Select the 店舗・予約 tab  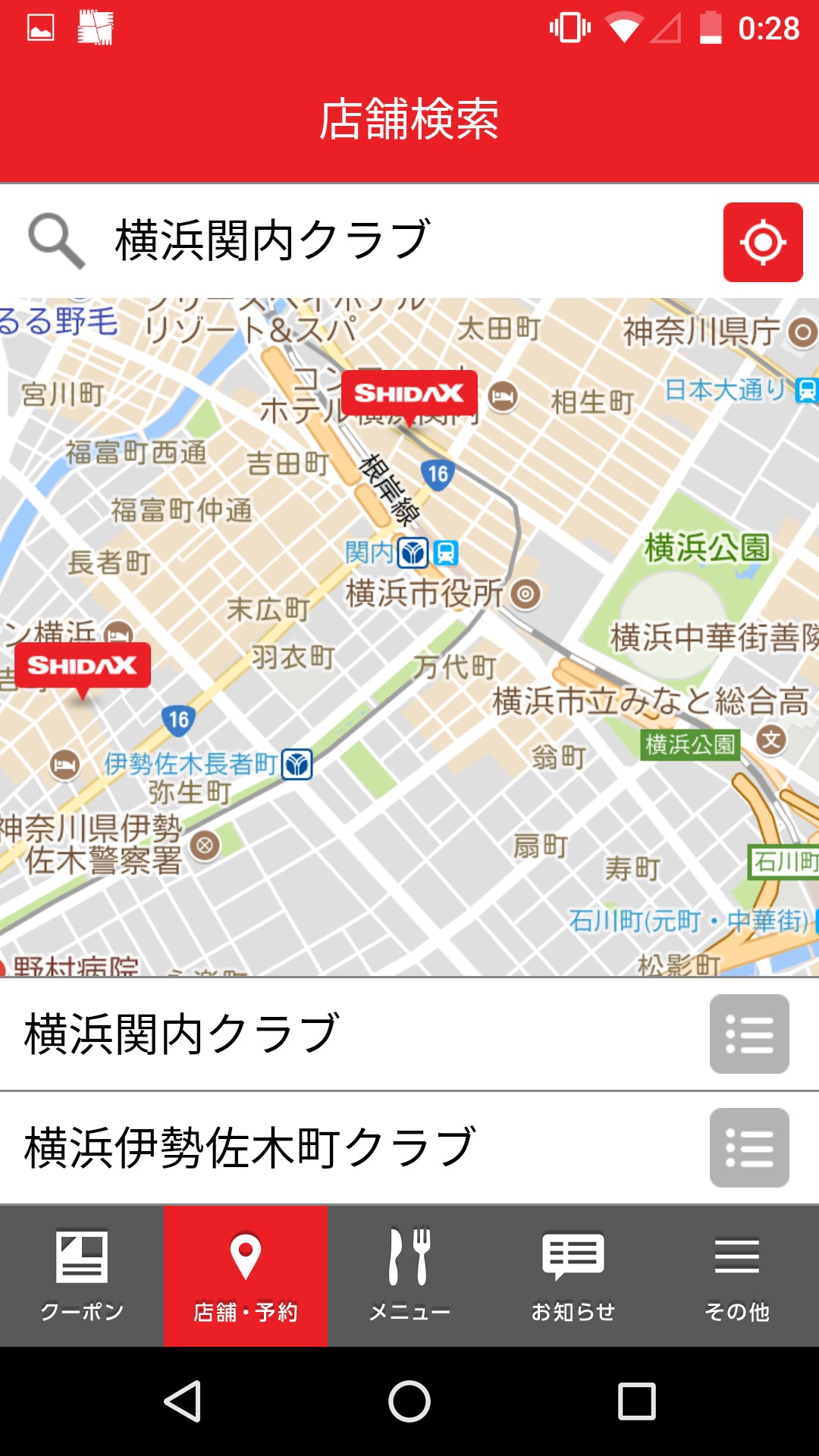(x=246, y=1276)
